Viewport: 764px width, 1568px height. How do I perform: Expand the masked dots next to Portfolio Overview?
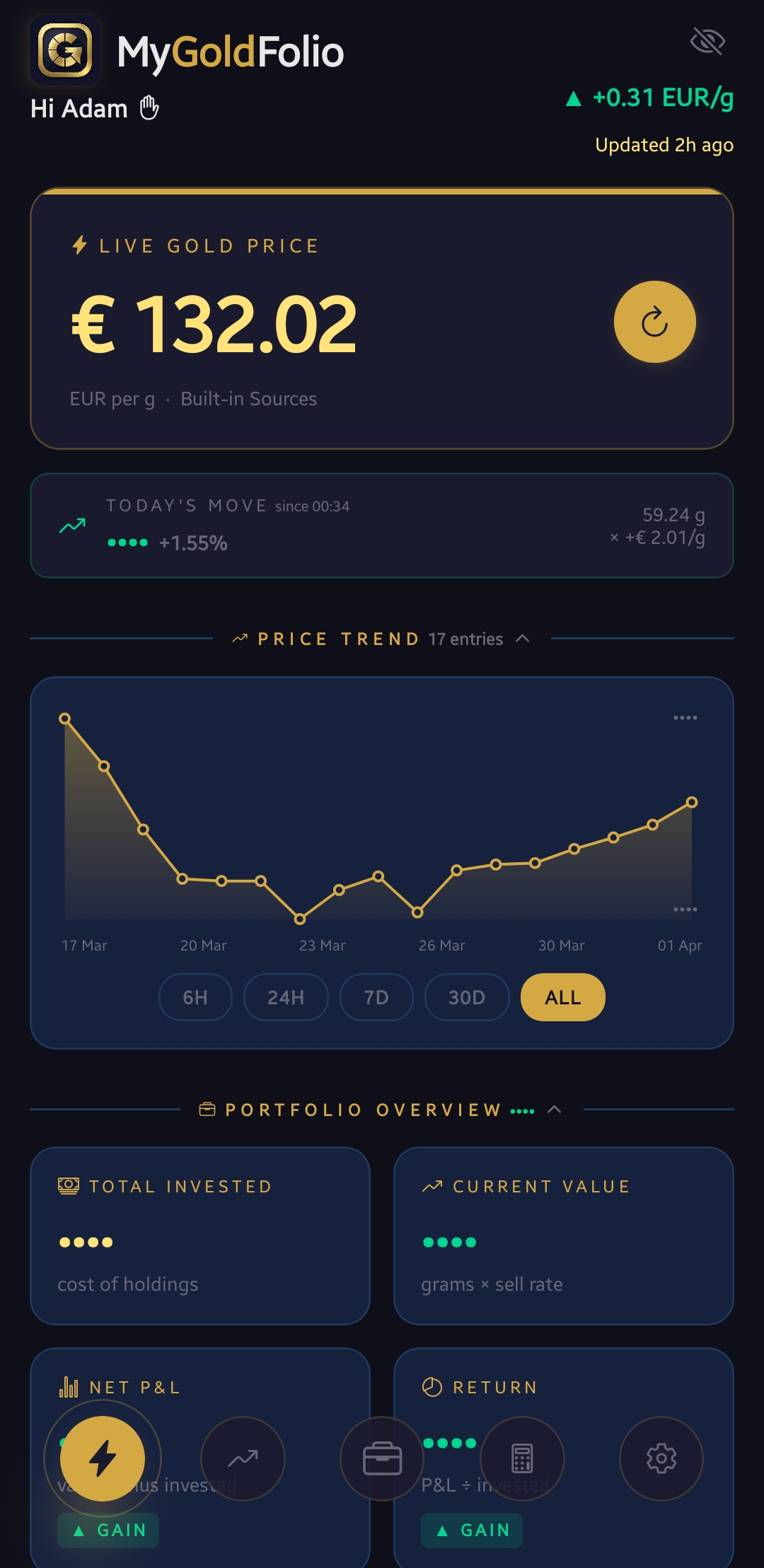521,1110
